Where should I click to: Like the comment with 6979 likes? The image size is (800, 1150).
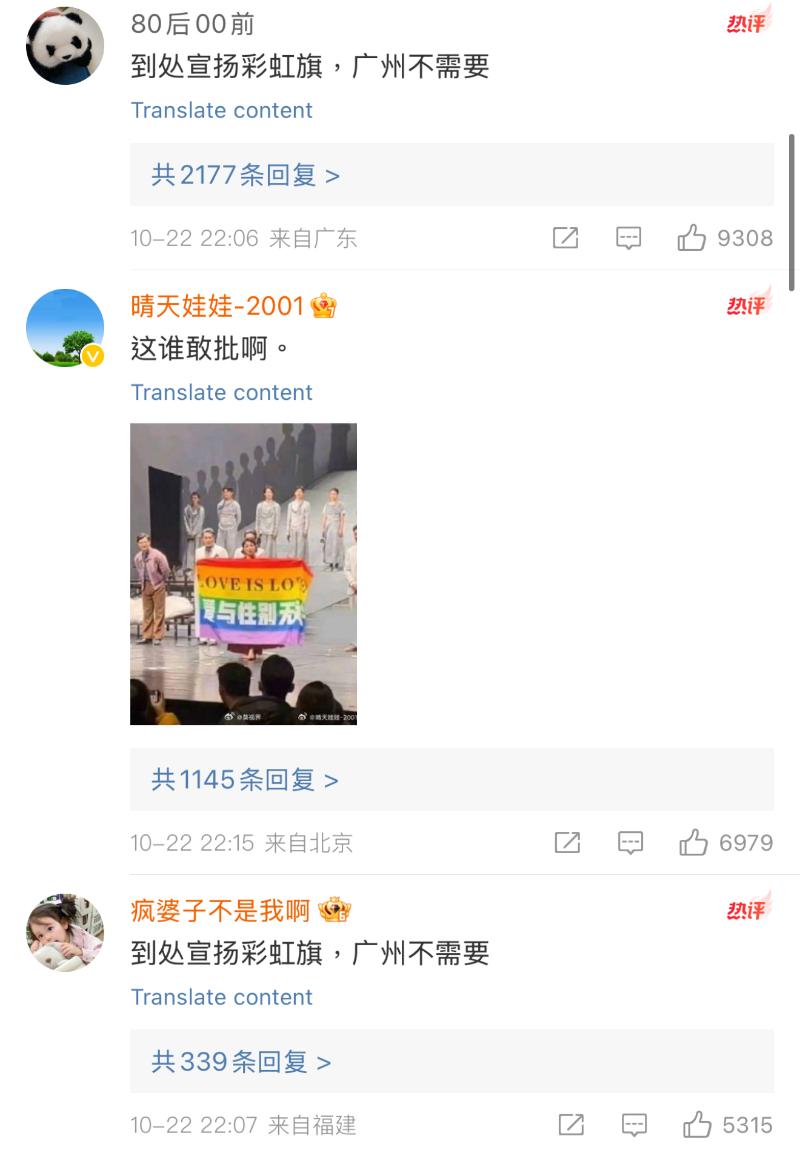point(694,843)
